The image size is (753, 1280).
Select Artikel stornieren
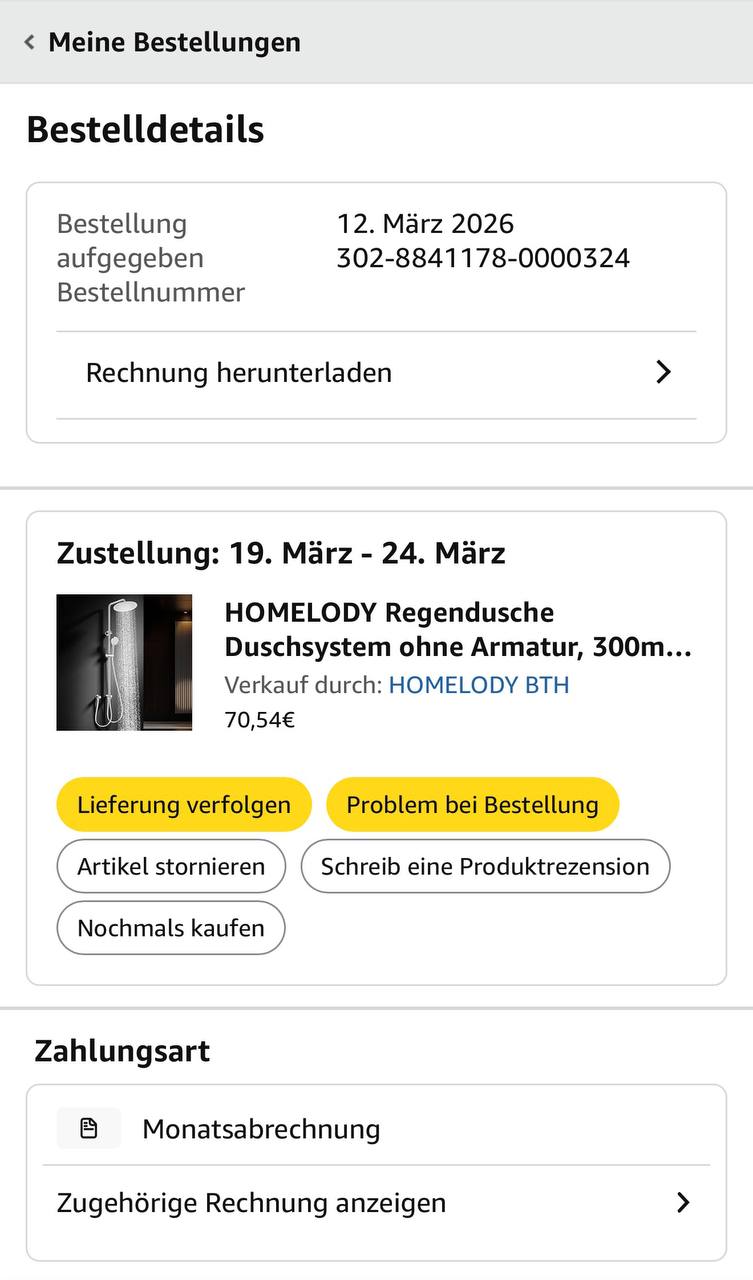coord(171,866)
